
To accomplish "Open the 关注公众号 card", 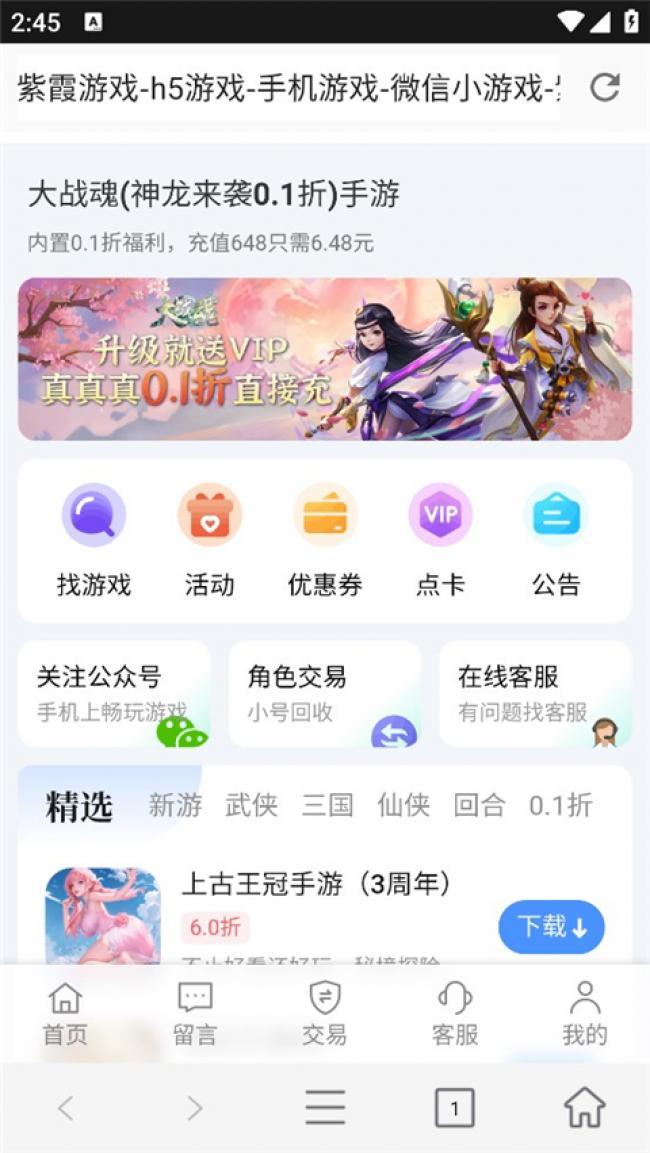I will (114, 694).
